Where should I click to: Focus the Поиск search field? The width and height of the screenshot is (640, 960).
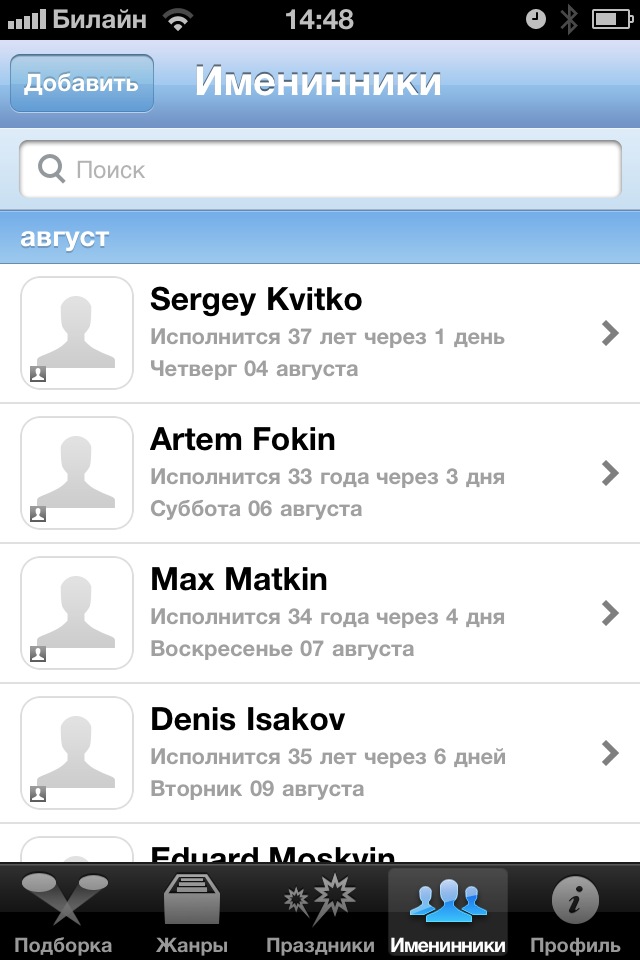[x=320, y=170]
